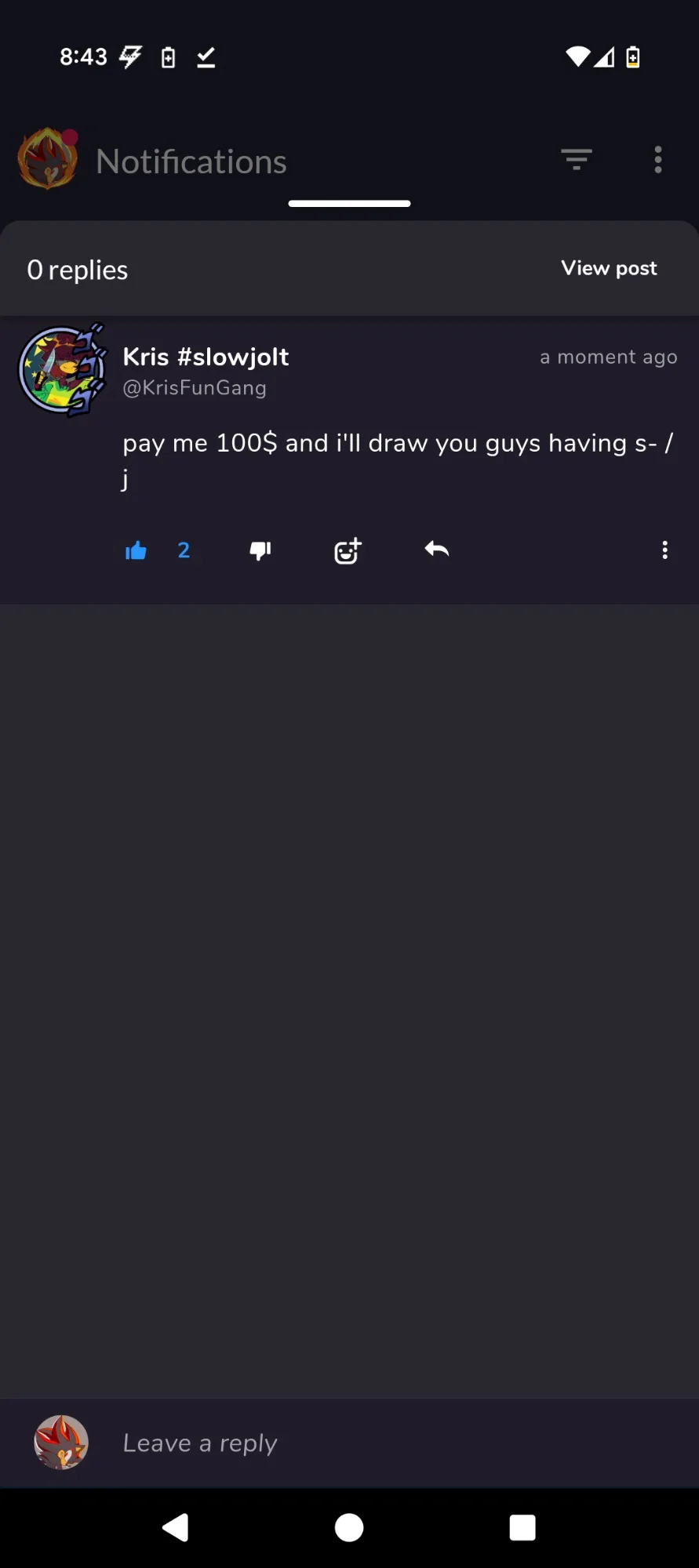Dislike Kris #slowjolt's comment
The height and width of the screenshot is (1568, 699).
(x=260, y=550)
